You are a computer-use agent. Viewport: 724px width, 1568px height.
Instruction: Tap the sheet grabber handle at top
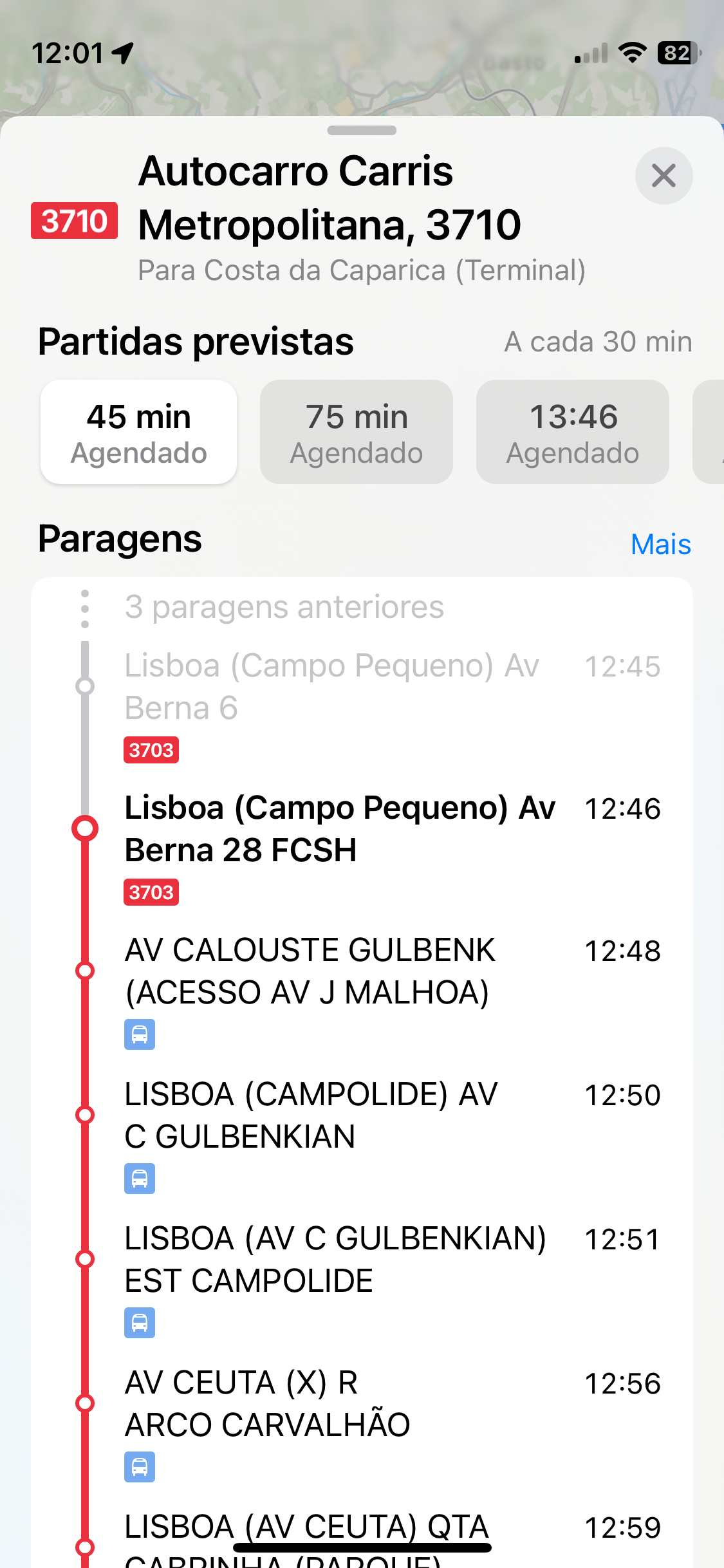[x=362, y=131]
